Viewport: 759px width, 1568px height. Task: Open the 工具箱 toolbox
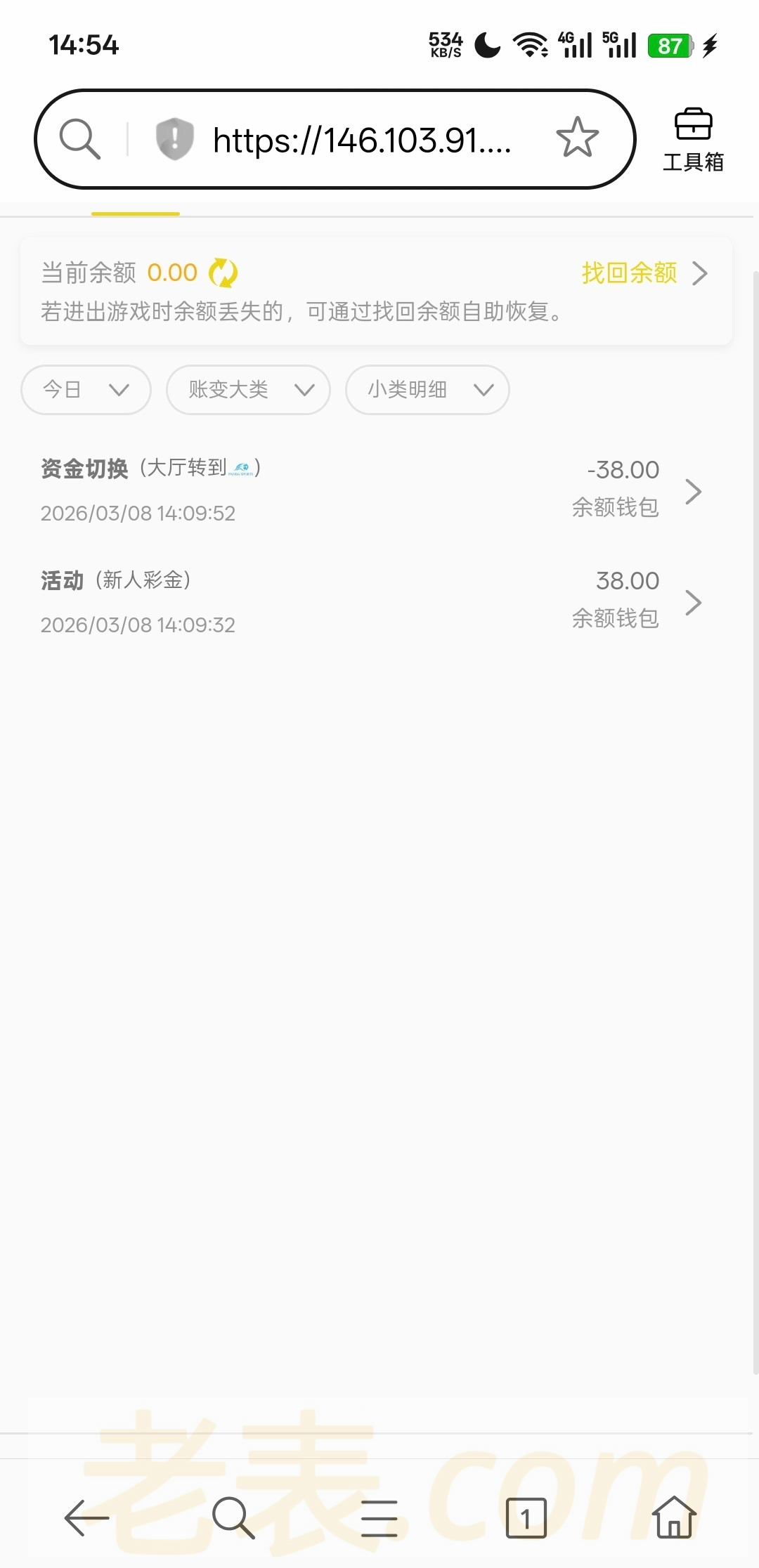pyautogui.click(x=693, y=140)
